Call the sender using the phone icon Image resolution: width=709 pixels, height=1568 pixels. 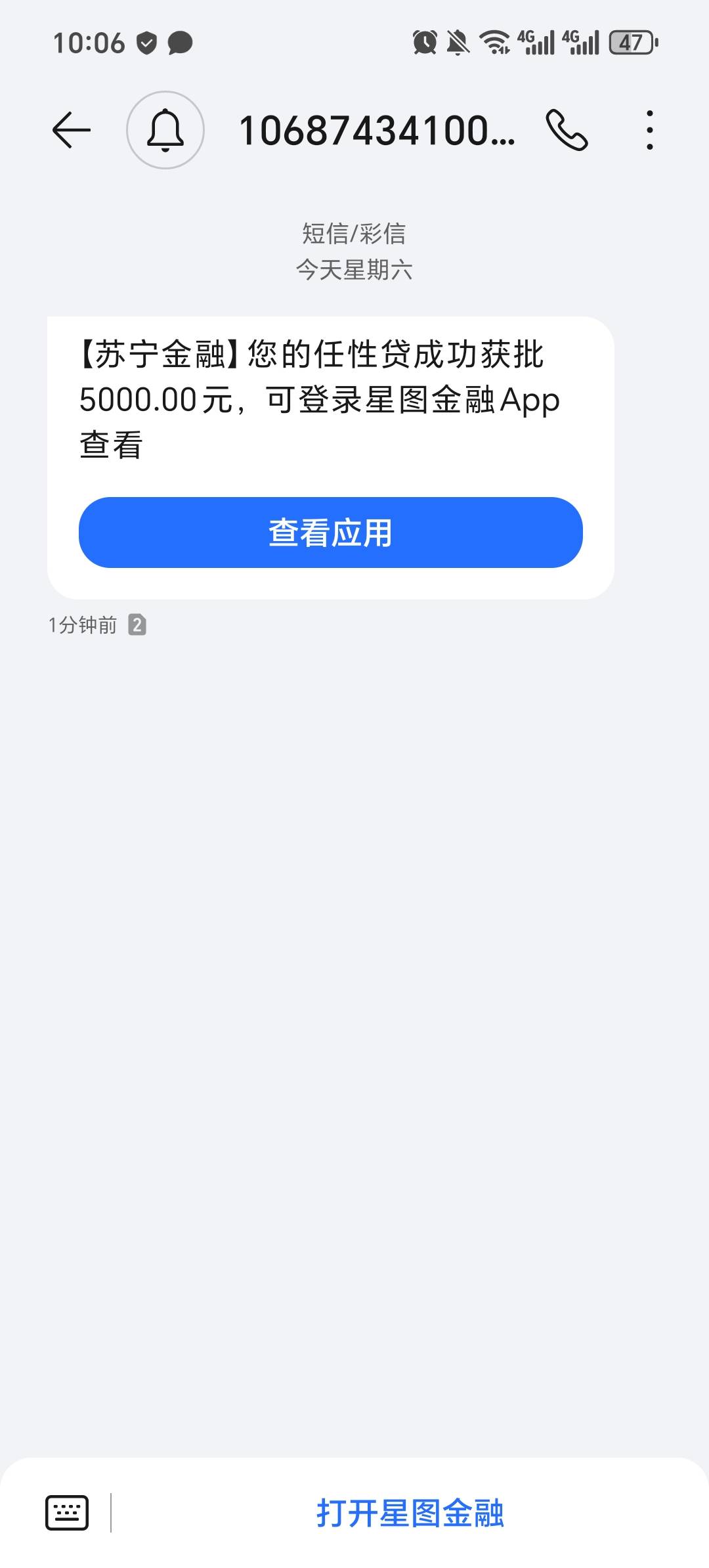(x=567, y=130)
